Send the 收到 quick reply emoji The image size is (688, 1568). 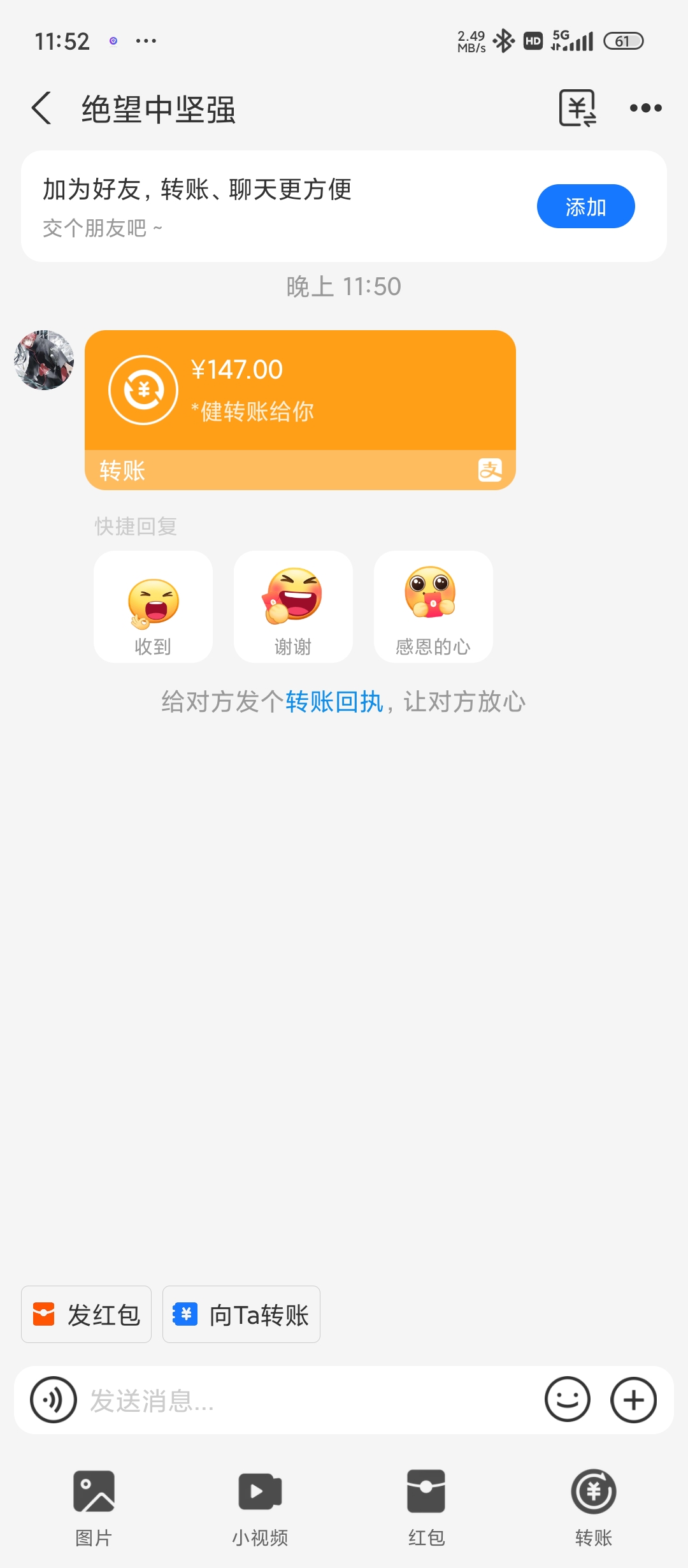click(153, 606)
